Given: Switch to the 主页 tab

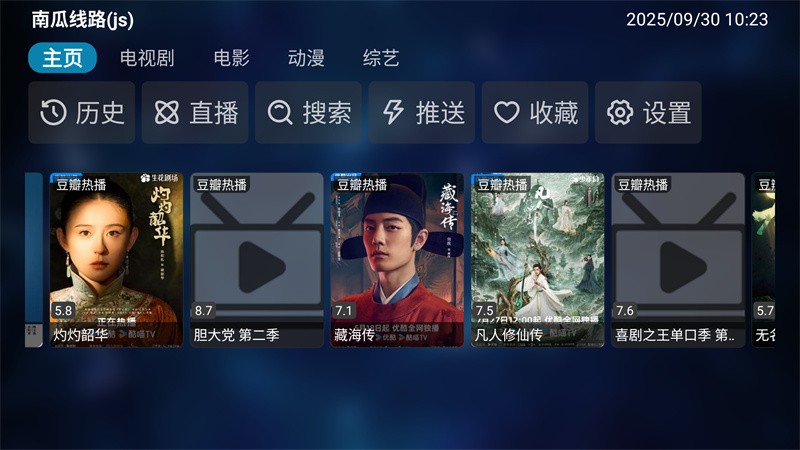Looking at the screenshot, I should pyautogui.click(x=62, y=58).
